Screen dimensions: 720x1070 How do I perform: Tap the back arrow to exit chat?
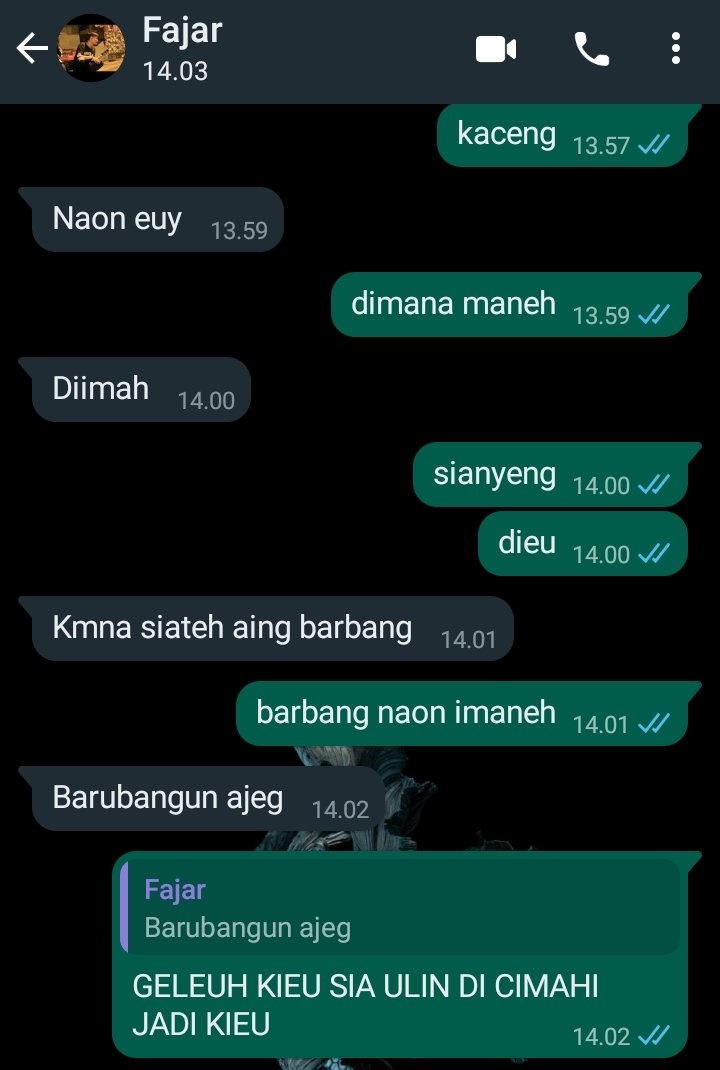point(31,48)
